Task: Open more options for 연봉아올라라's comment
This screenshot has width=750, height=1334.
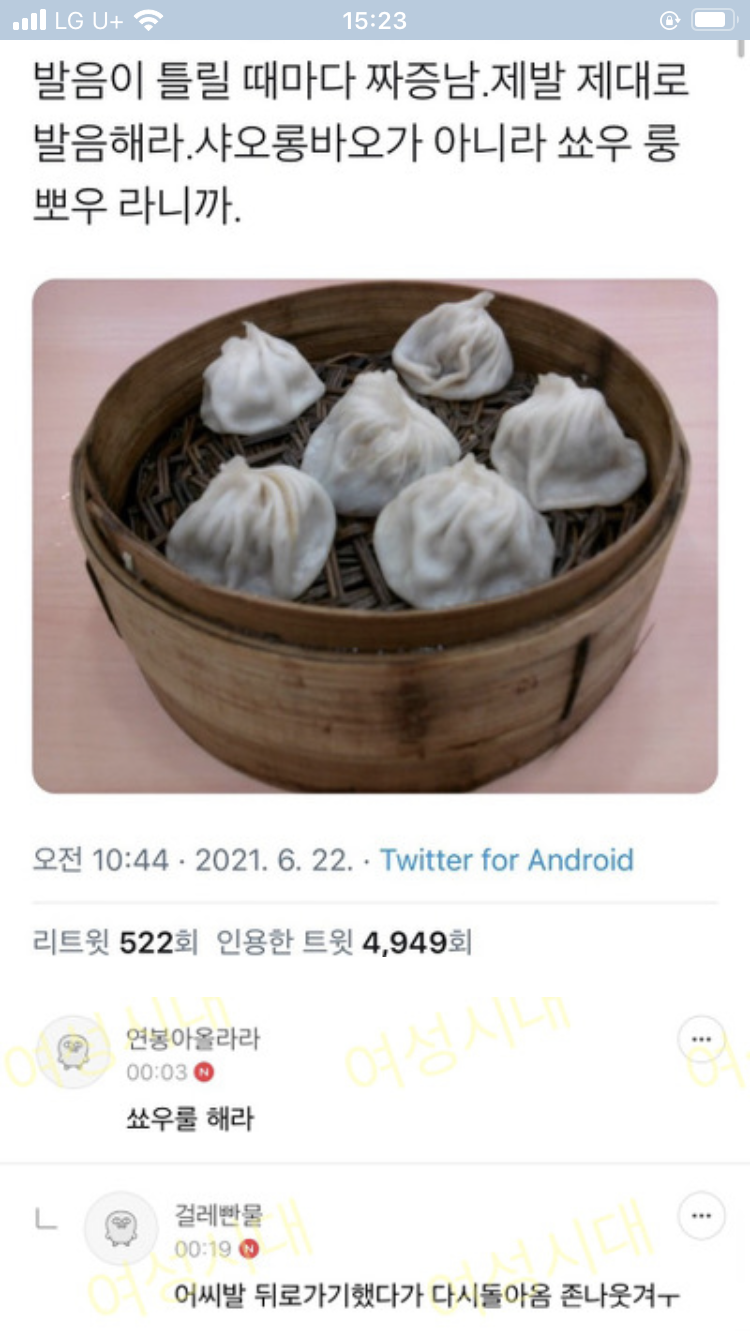Action: (x=701, y=1040)
